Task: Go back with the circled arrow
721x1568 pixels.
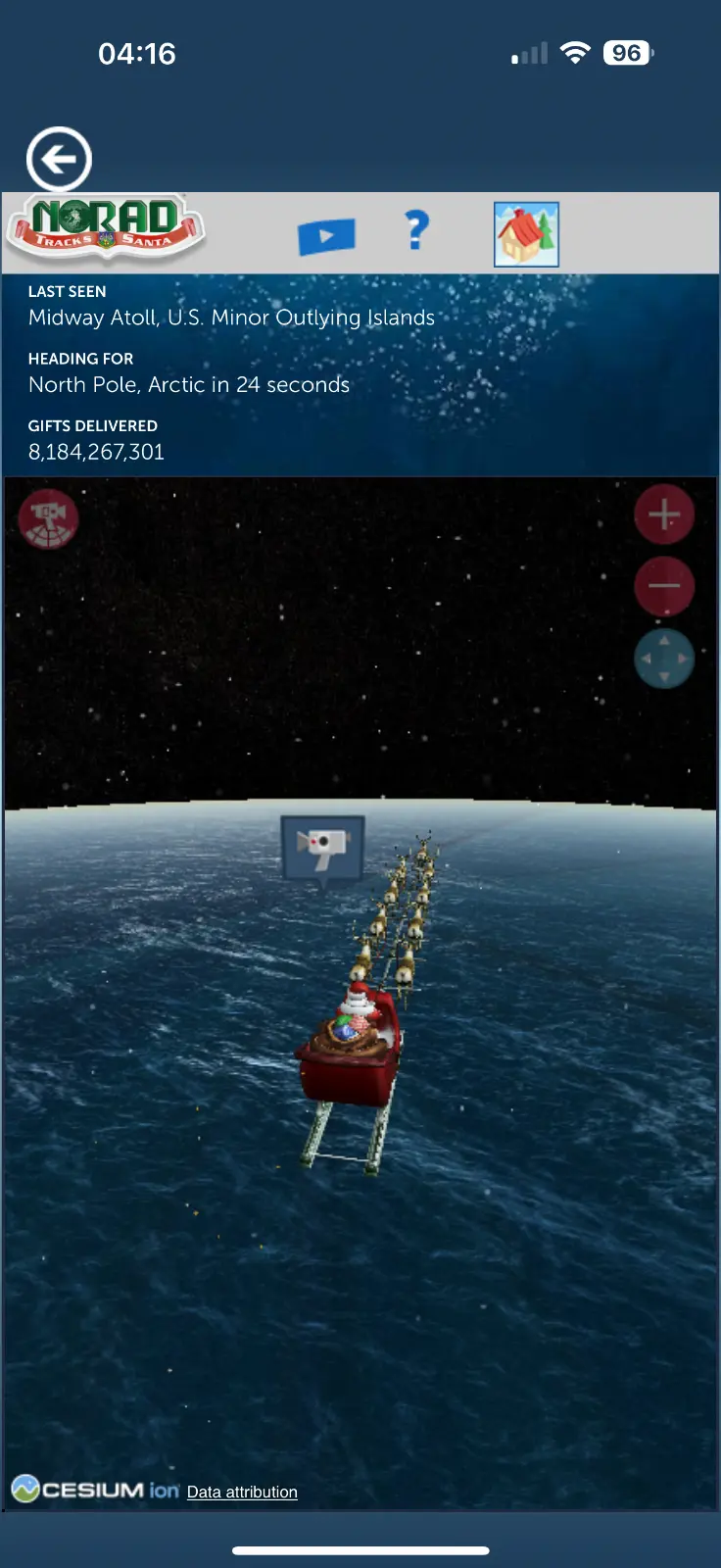Action: coord(59,159)
